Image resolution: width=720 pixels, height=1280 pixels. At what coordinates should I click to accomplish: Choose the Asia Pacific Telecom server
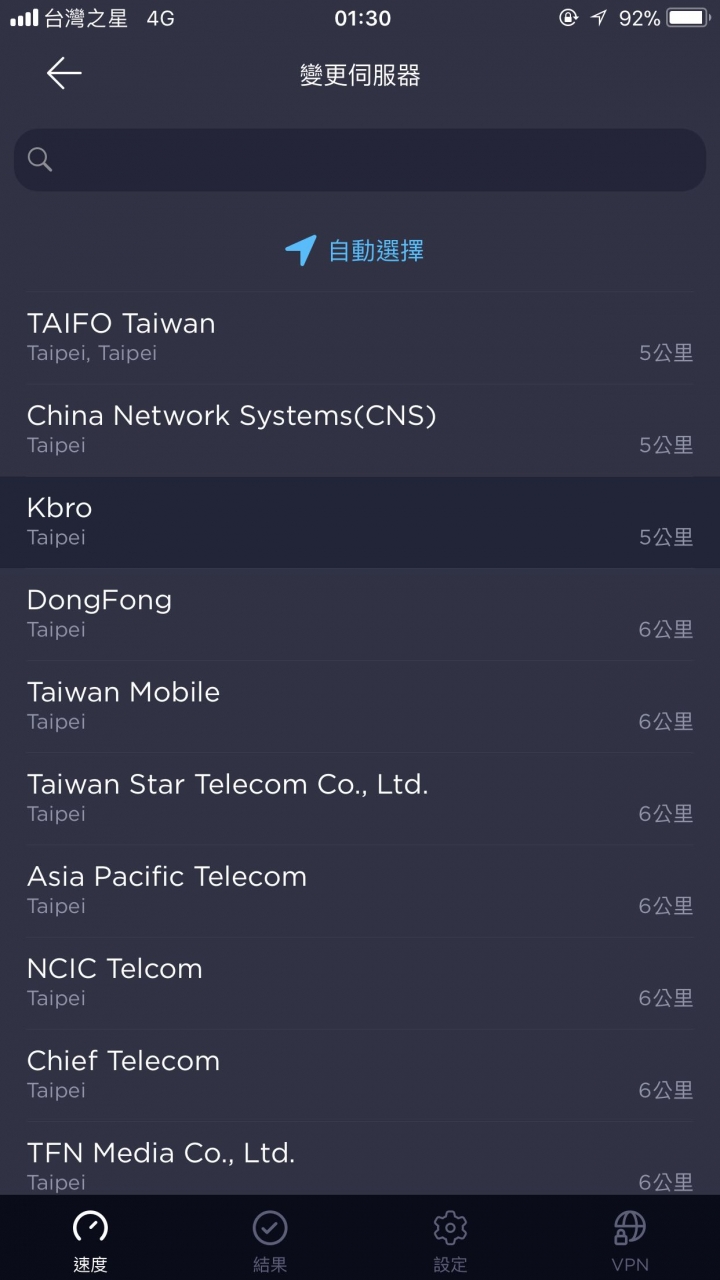360,890
